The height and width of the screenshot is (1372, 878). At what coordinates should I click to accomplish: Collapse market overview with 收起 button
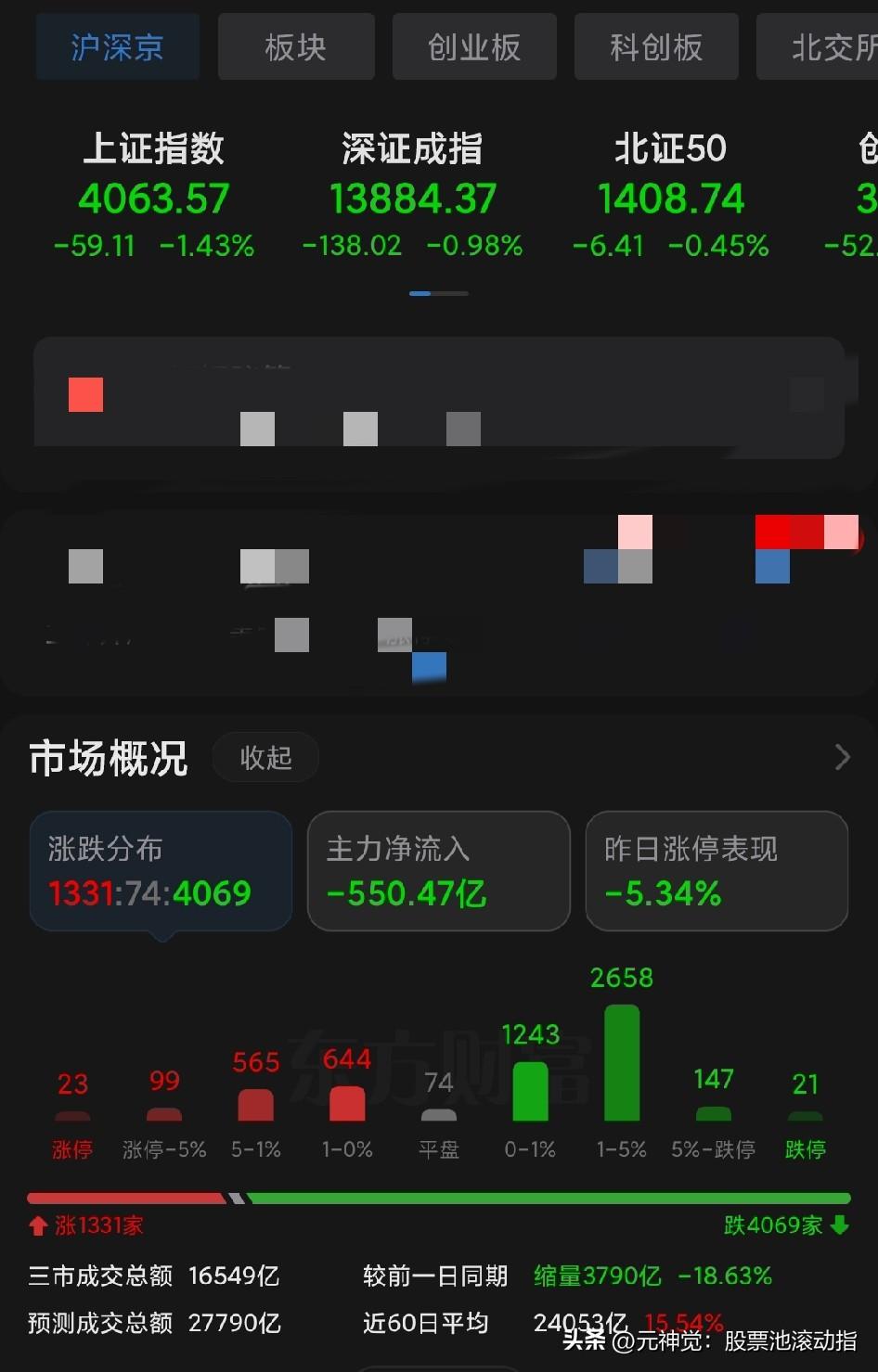(265, 757)
